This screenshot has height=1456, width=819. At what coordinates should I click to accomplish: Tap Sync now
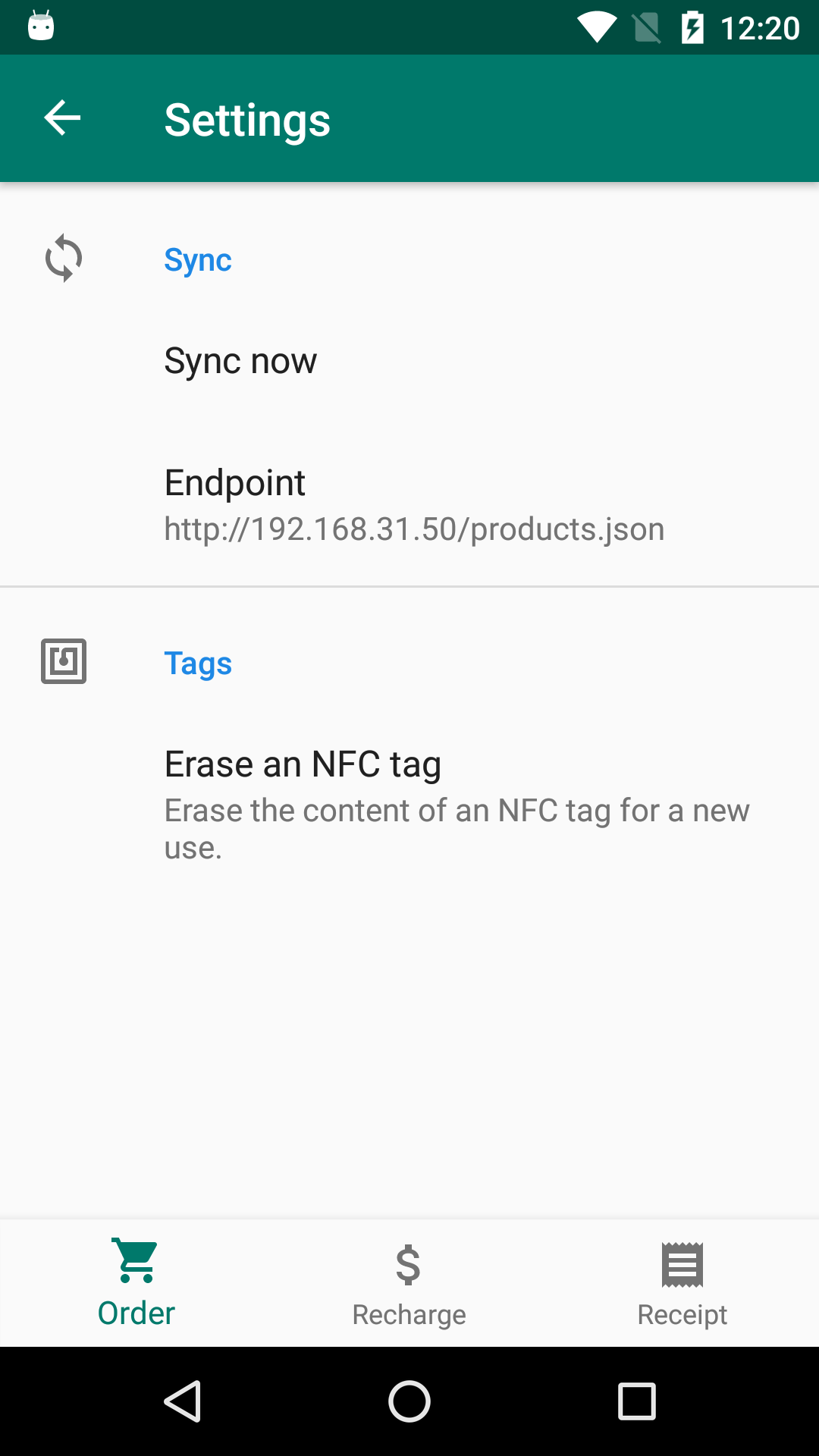coord(409,361)
